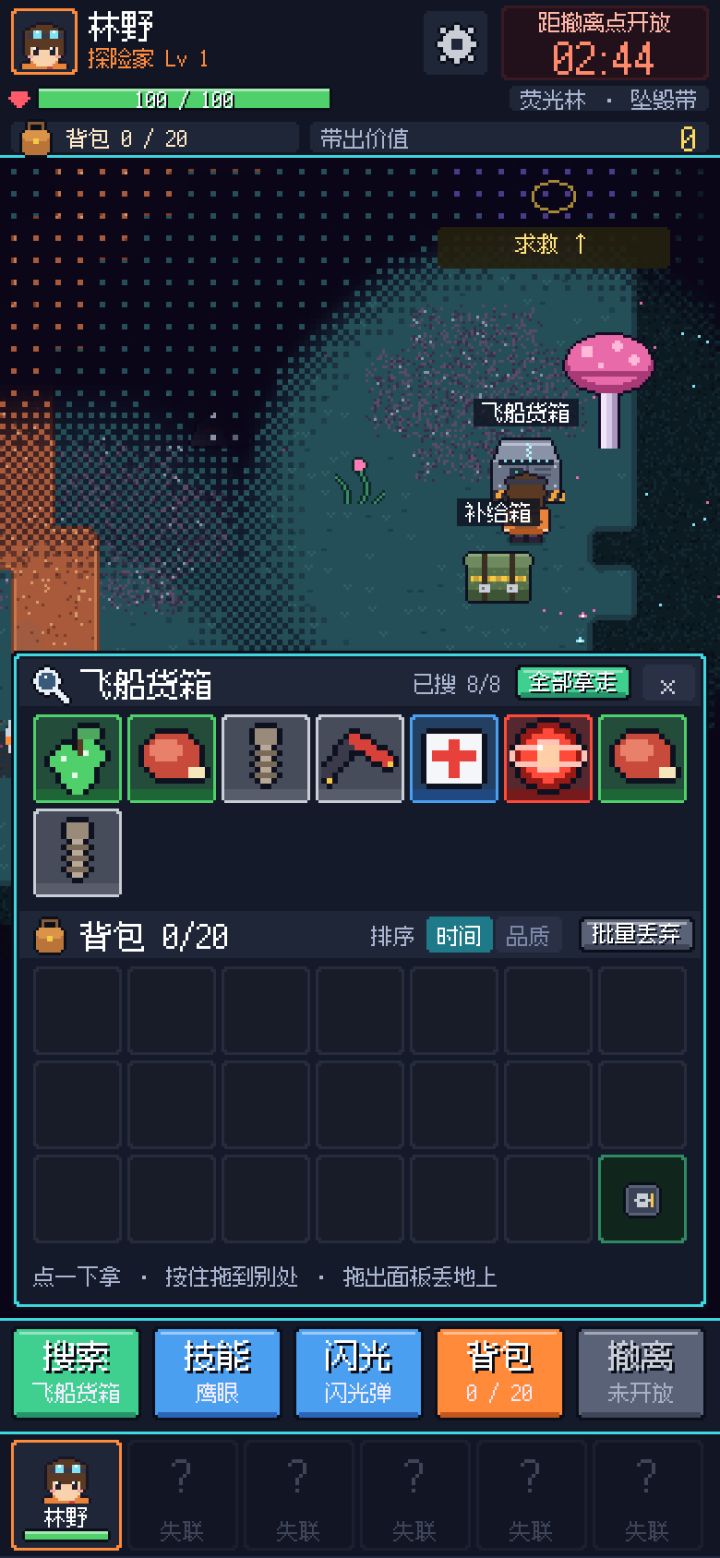Viewport: 720px width, 1558px height.
Task: Tap the 撤离 evacuation button
Action: click(x=640, y=1372)
